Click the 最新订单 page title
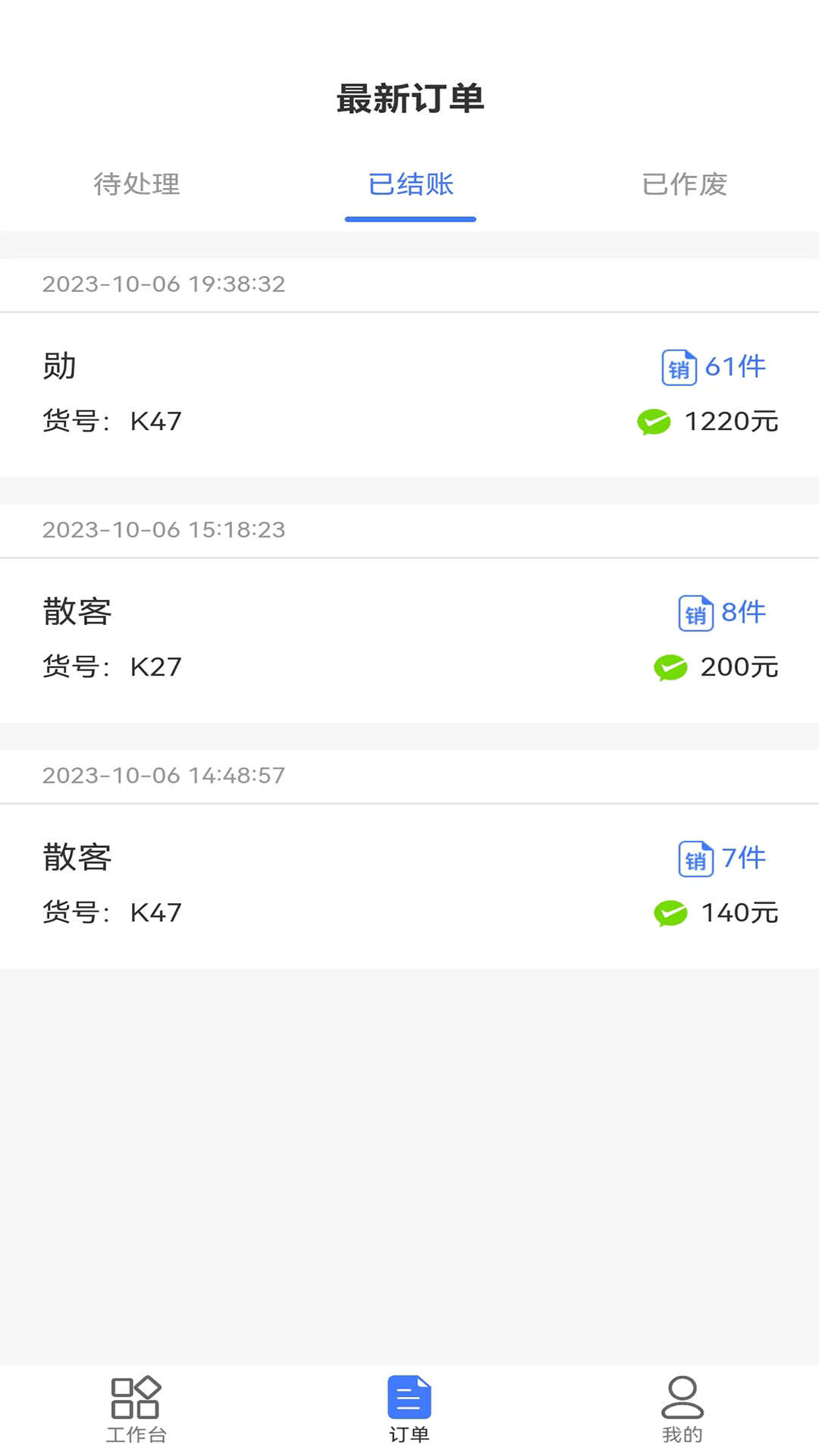 pos(409,97)
